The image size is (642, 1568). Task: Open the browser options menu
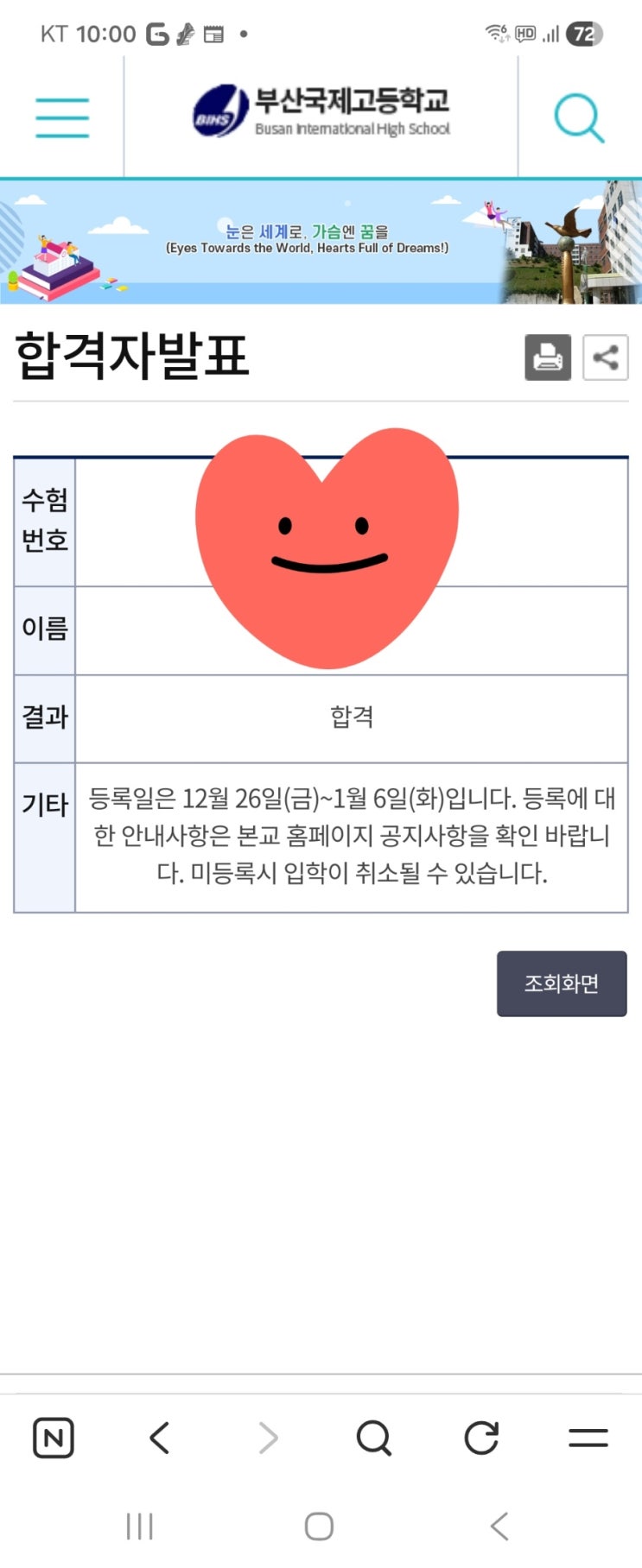pos(588,1438)
